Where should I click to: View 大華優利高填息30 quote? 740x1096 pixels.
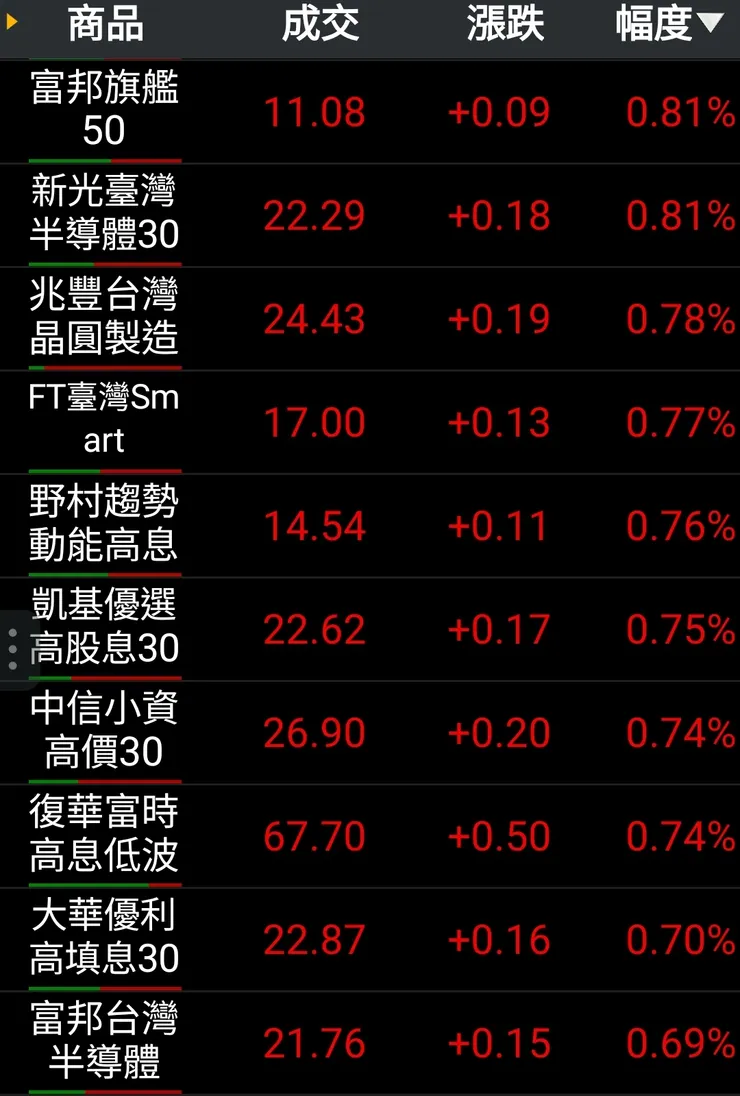[x=105, y=938]
